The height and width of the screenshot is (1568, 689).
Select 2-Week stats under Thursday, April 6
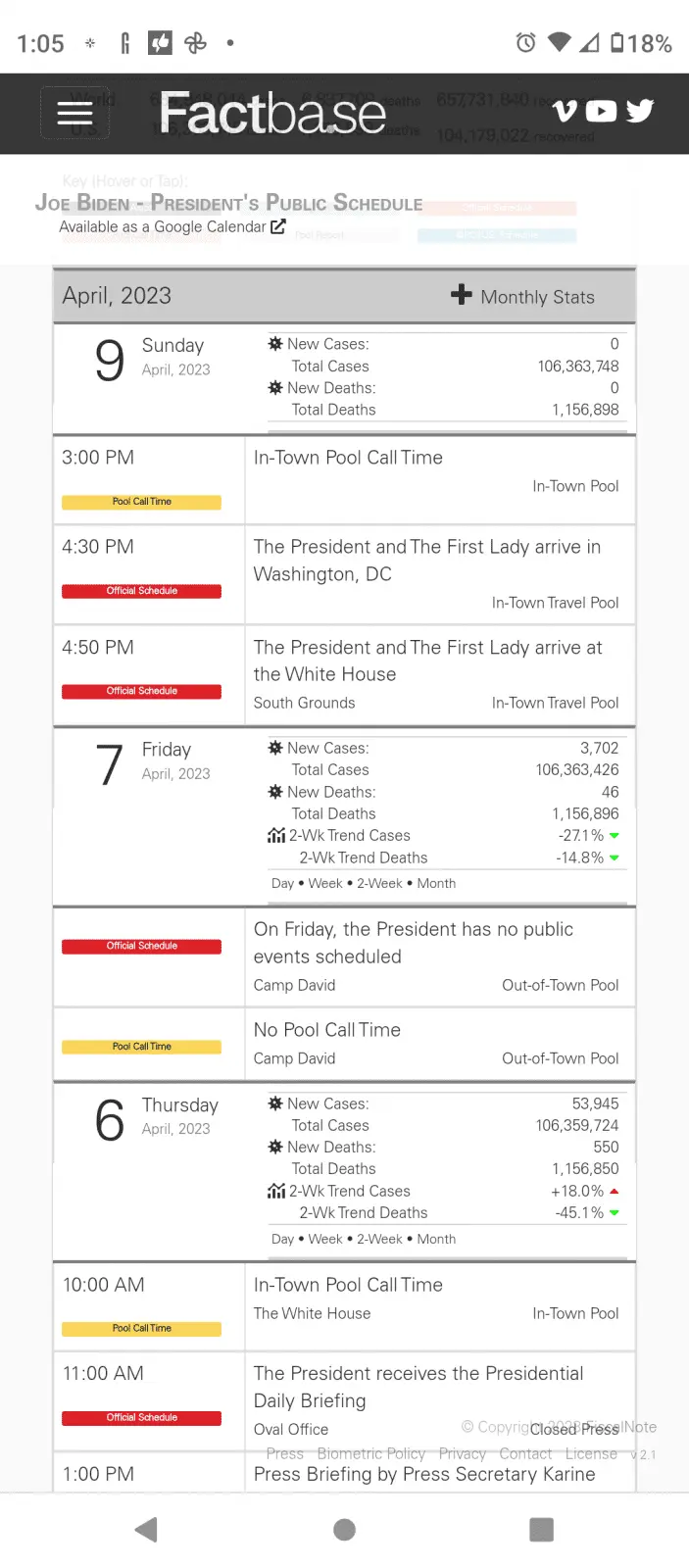pos(379,1239)
